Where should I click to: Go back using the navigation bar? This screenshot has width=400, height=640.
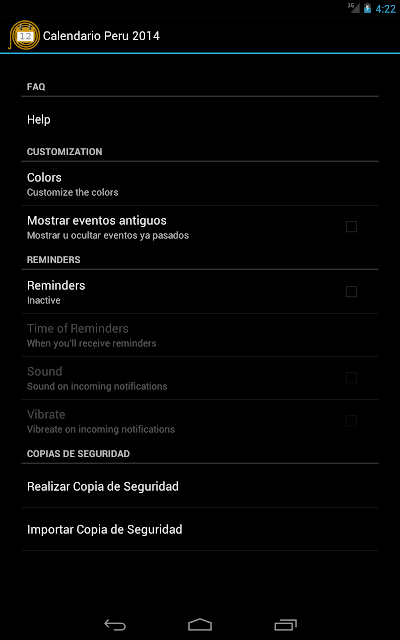[115, 624]
